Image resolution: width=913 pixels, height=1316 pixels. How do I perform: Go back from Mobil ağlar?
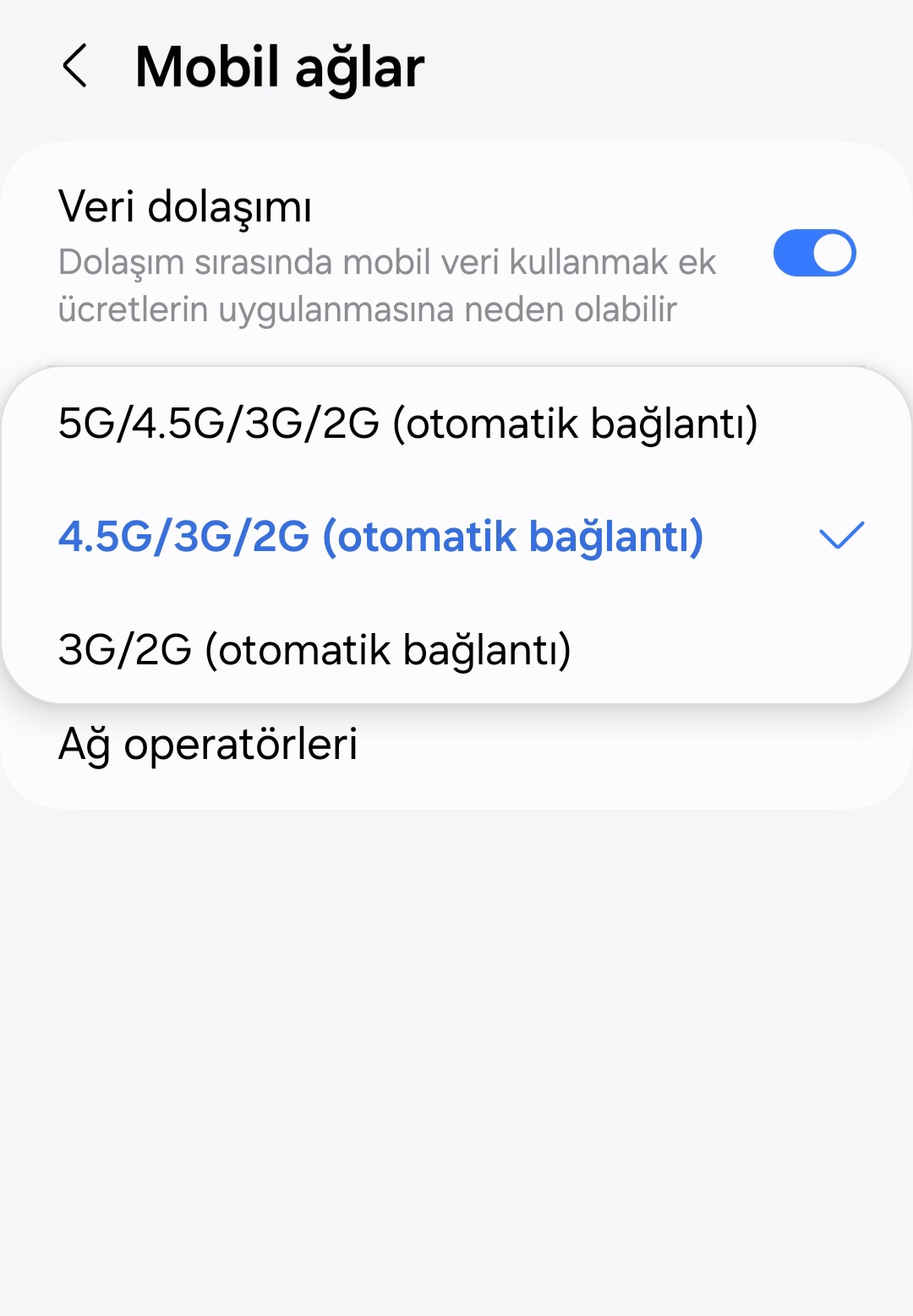[74, 67]
